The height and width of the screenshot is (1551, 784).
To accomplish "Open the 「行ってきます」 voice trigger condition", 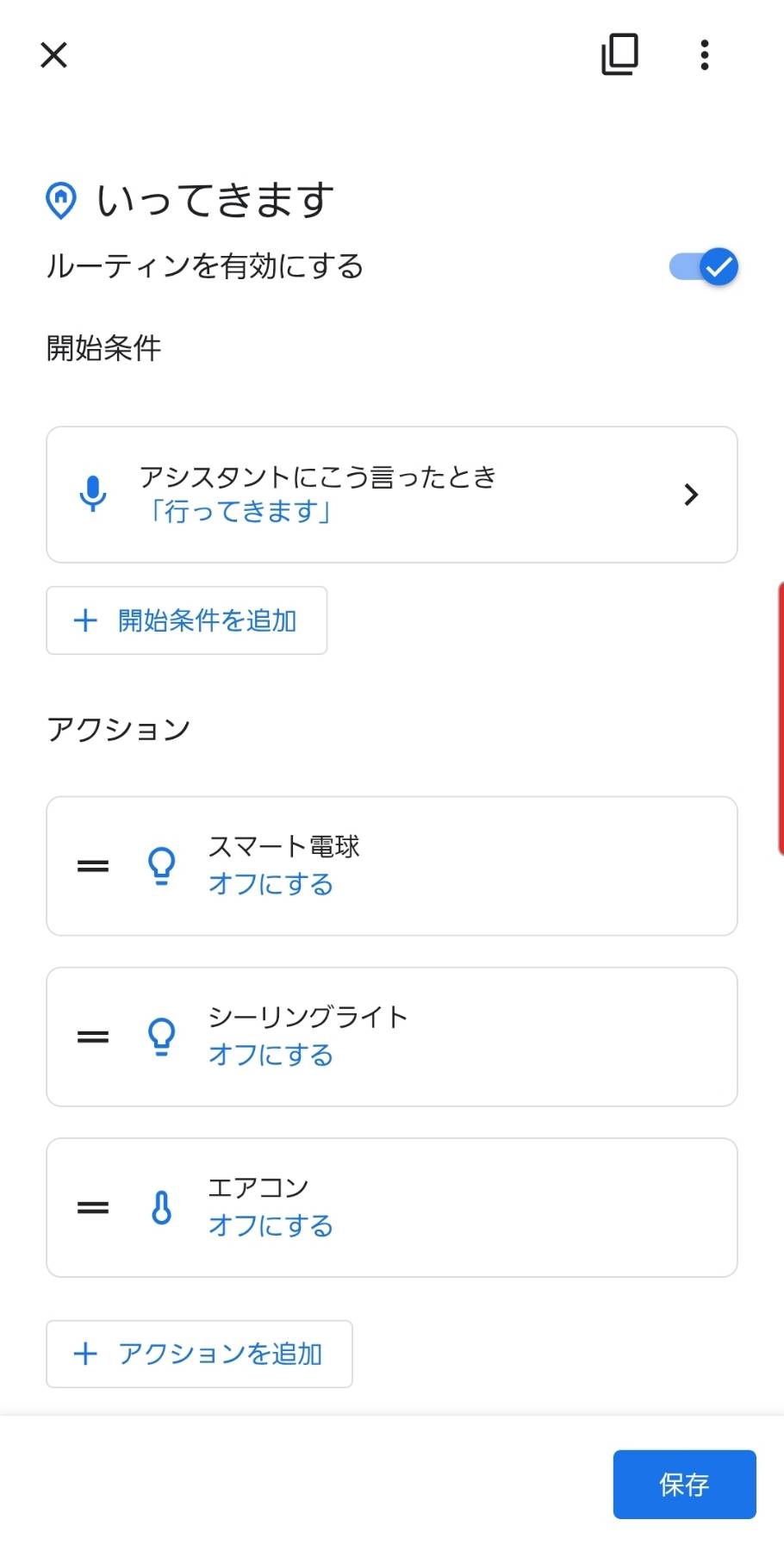I will coord(392,495).
